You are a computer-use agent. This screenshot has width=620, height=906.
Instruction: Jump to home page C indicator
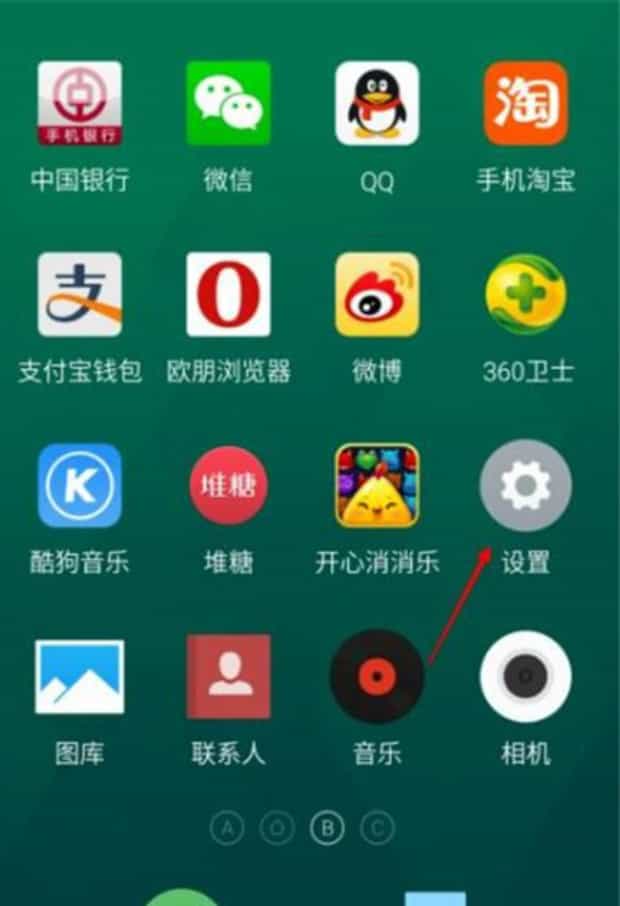pyautogui.click(x=377, y=828)
